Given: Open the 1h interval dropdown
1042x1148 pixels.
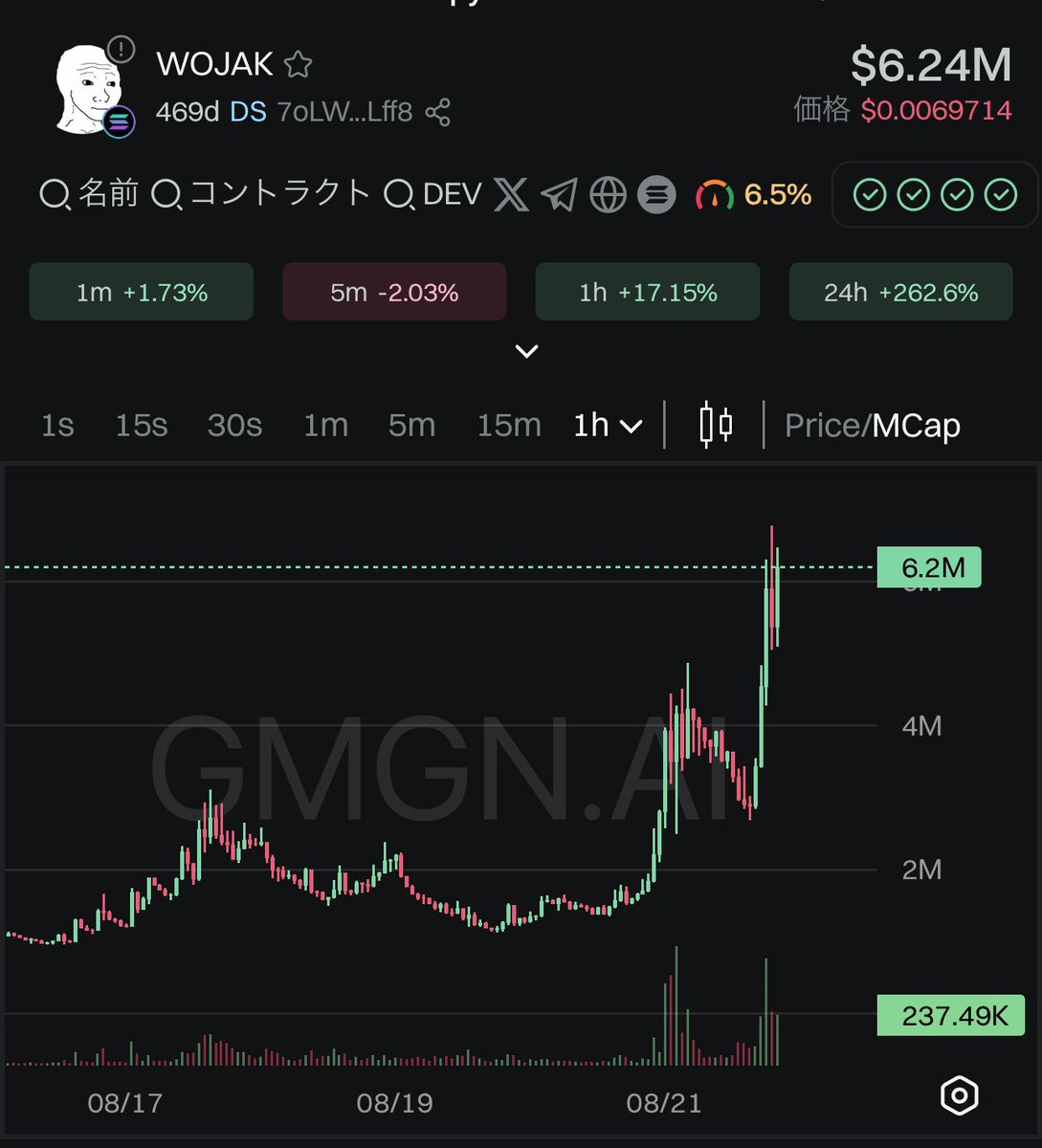Looking at the screenshot, I should 607,425.
